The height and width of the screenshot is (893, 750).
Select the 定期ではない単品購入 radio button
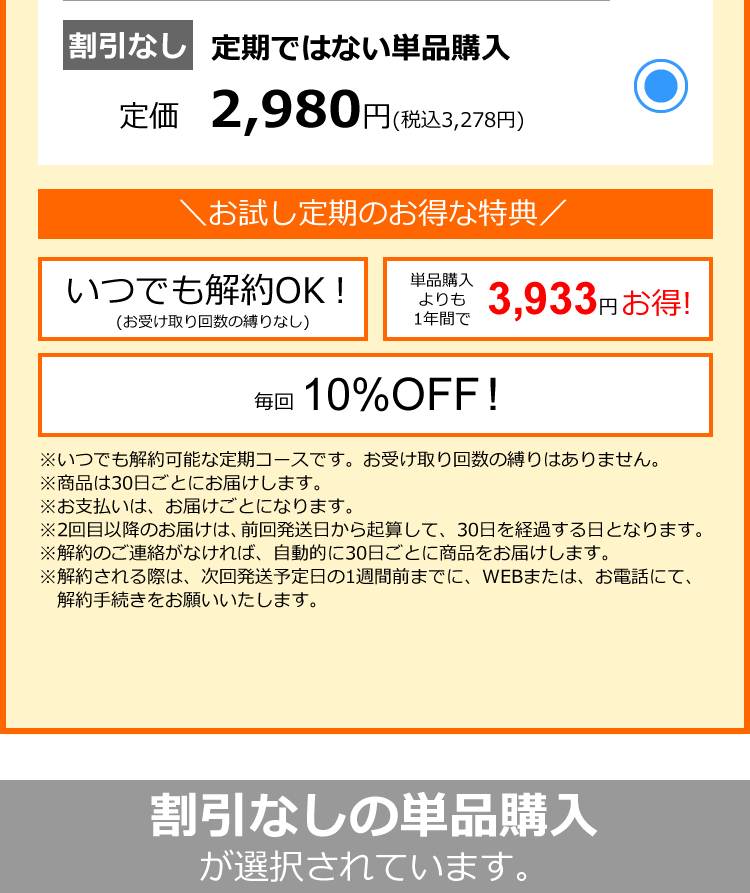point(661,87)
